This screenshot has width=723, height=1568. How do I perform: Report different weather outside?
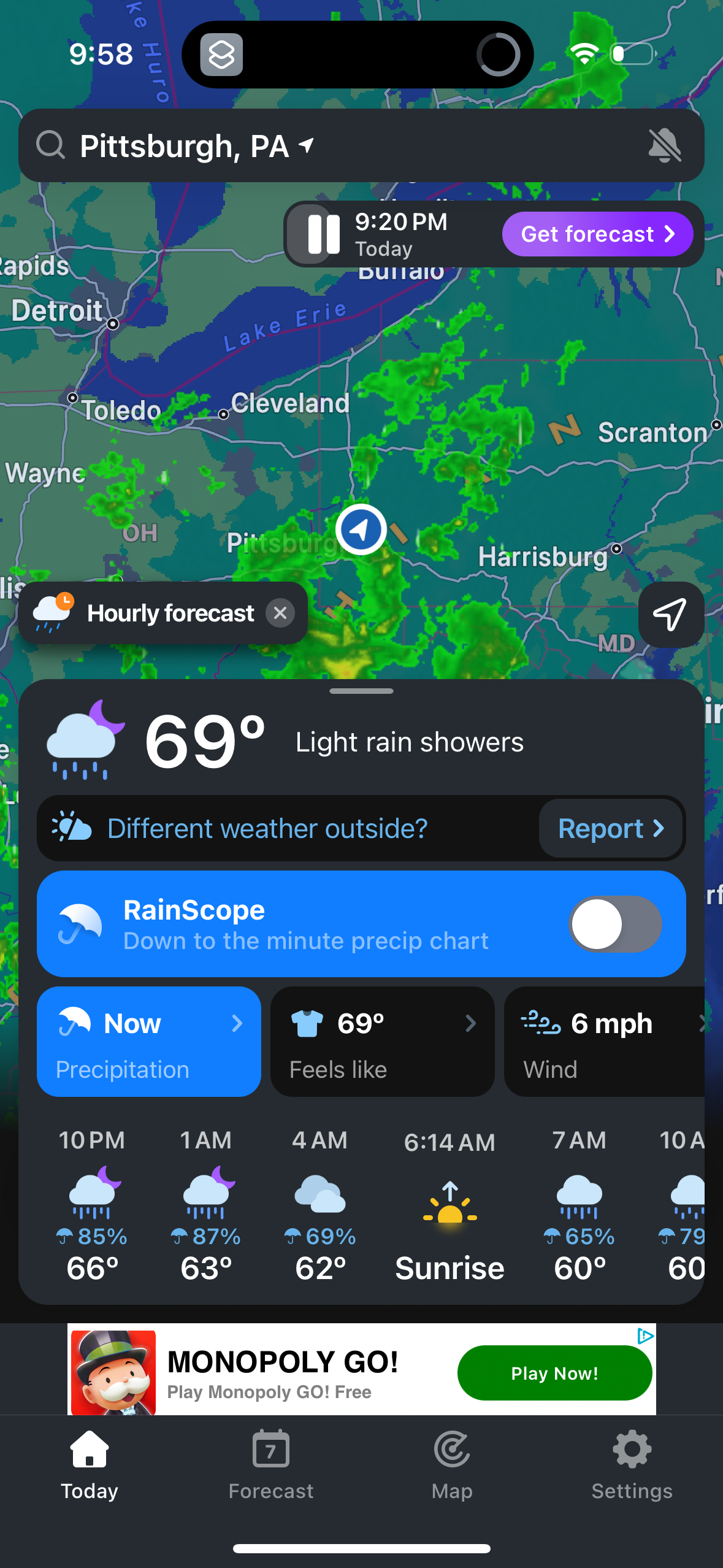[x=610, y=828]
